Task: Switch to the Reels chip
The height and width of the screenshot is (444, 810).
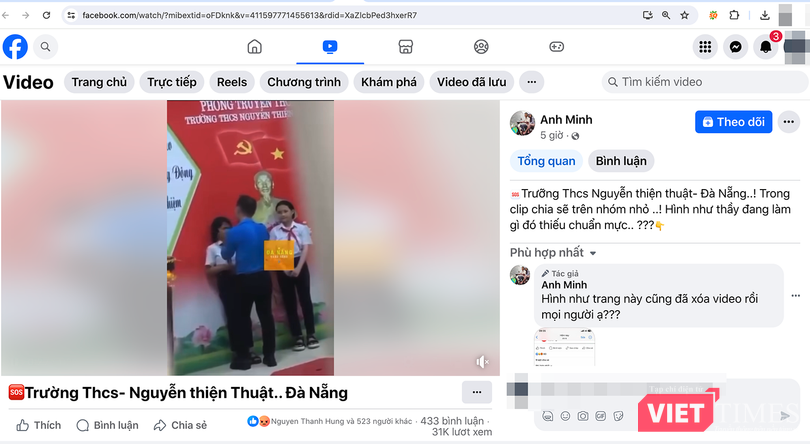Action: tap(232, 82)
